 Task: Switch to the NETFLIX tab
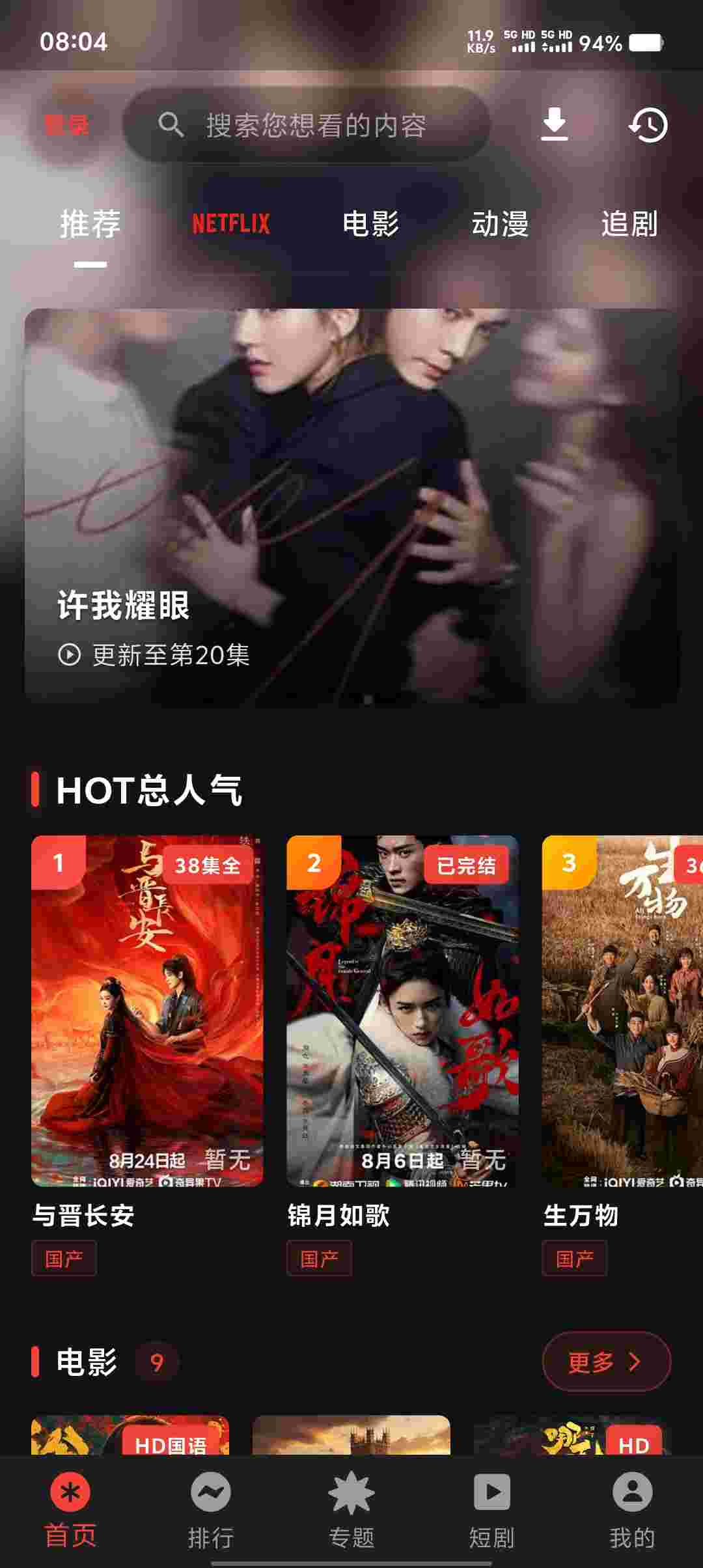coord(230,223)
